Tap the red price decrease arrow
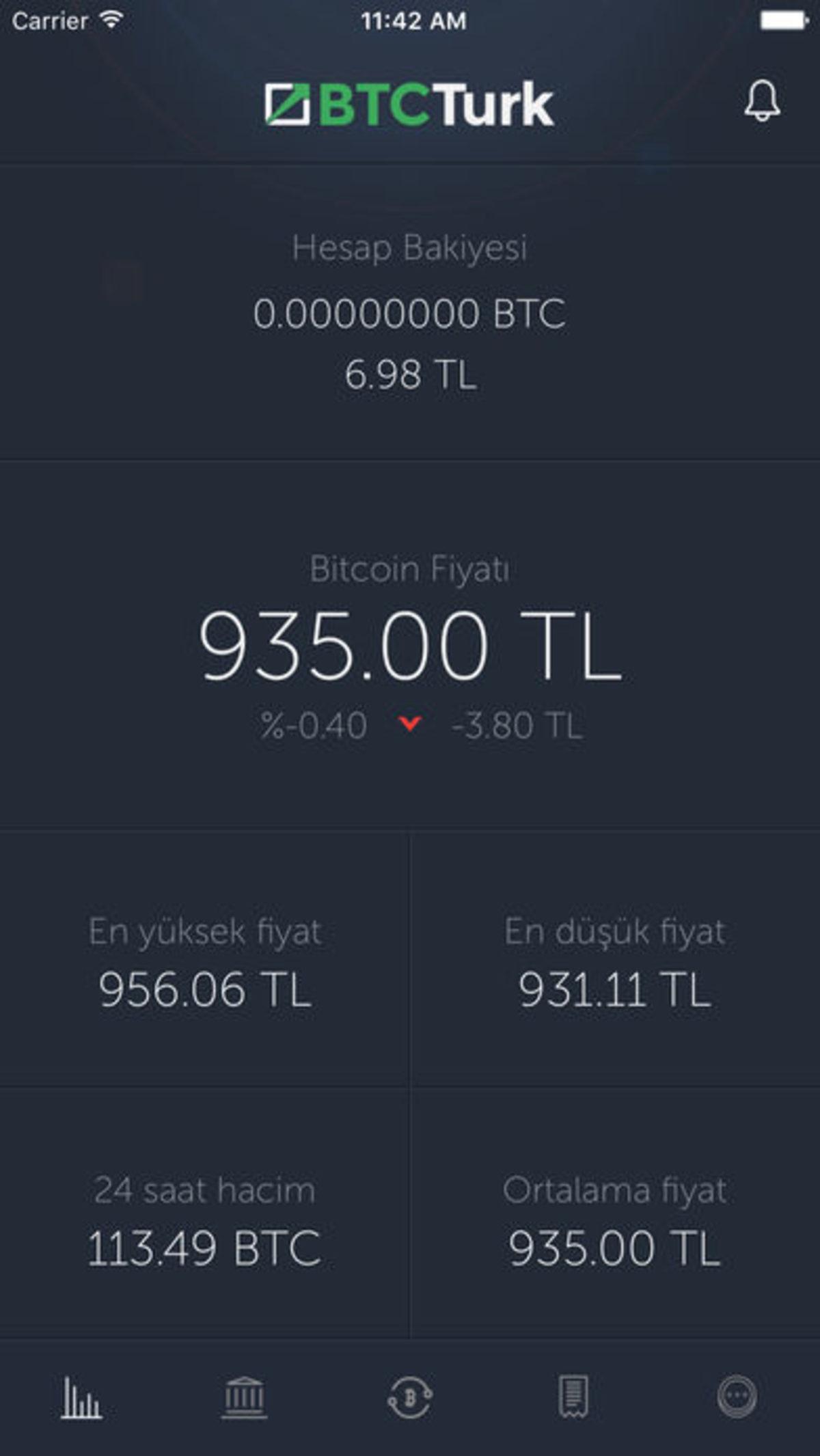This screenshot has height=1456, width=820. point(410,722)
